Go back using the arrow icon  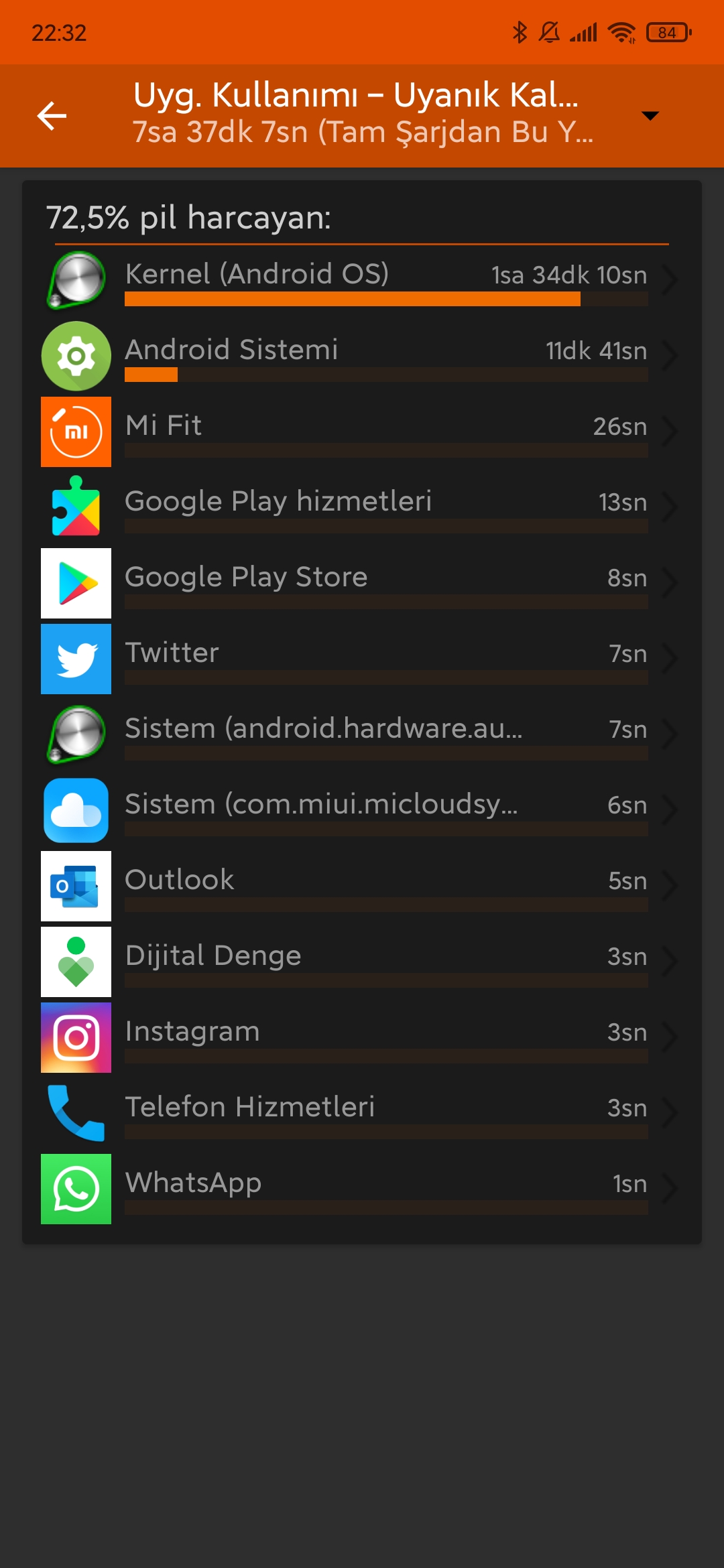(52, 116)
